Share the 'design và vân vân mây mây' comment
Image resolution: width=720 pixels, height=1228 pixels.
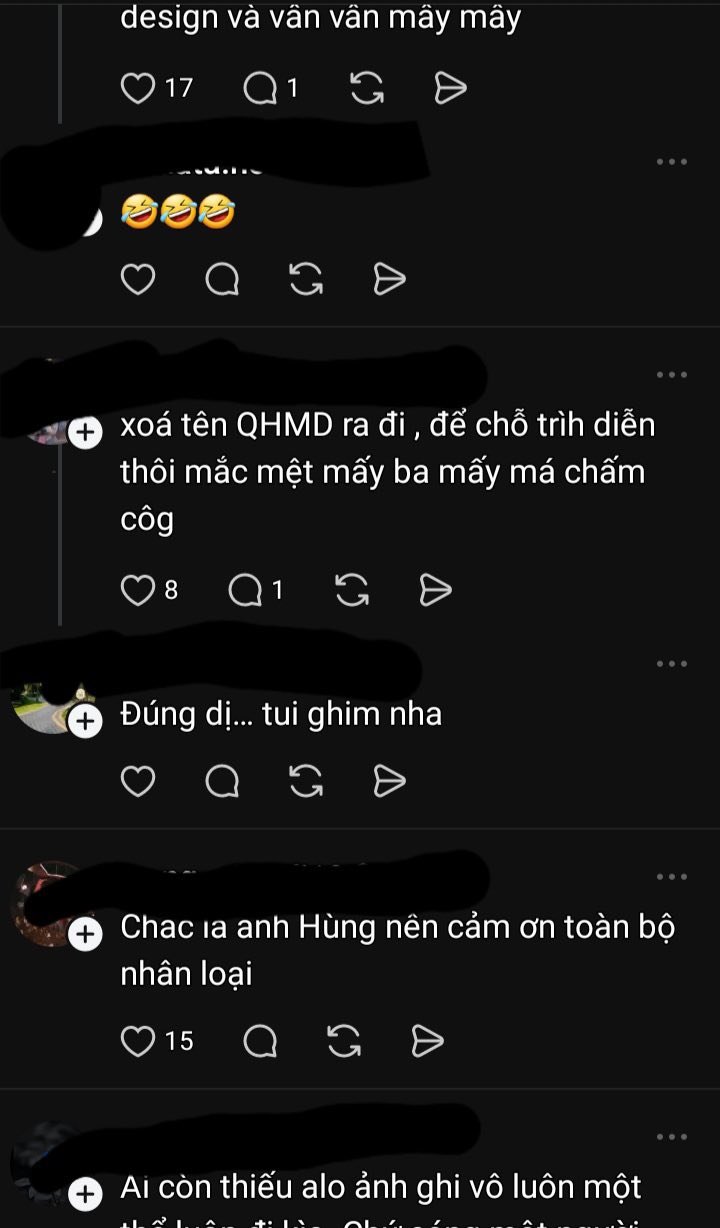pyautogui.click(x=451, y=89)
